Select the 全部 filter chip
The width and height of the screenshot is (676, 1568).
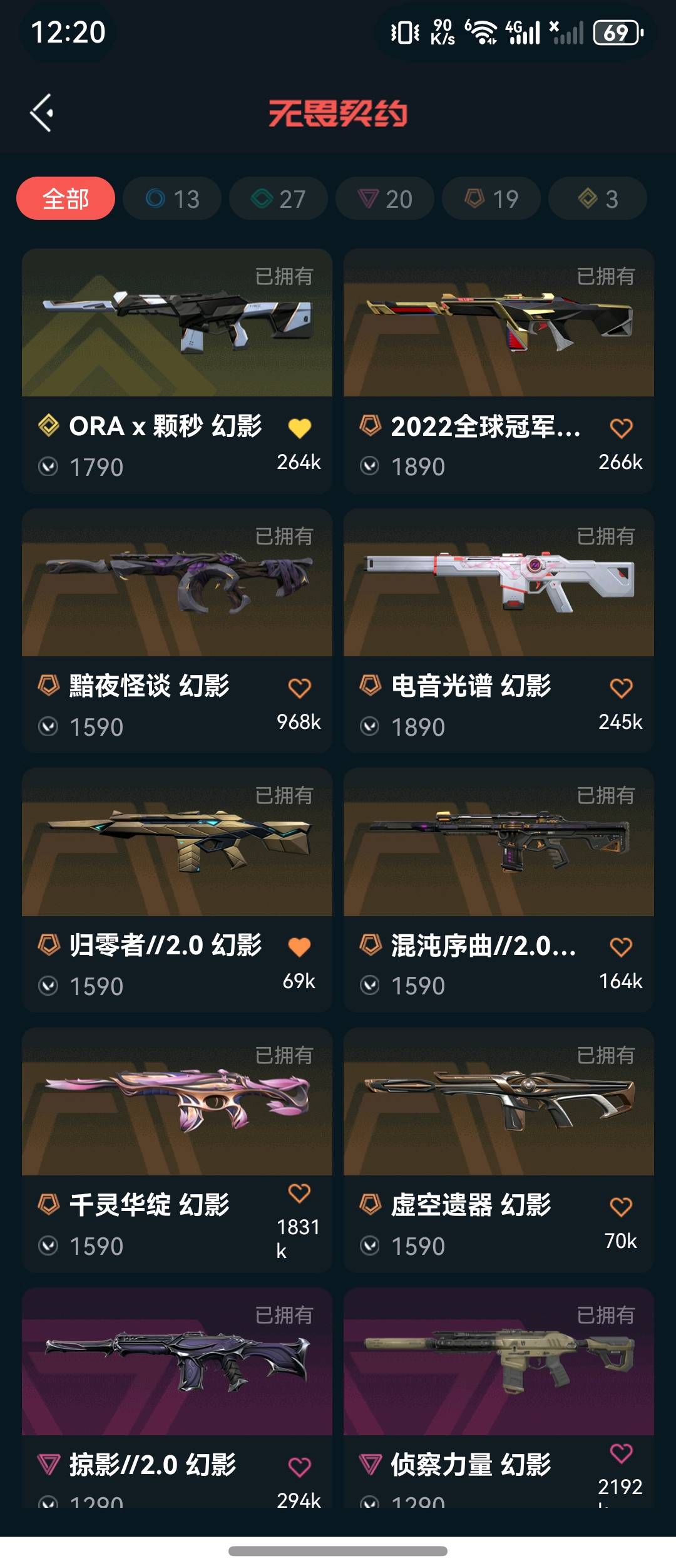pyautogui.click(x=66, y=199)
